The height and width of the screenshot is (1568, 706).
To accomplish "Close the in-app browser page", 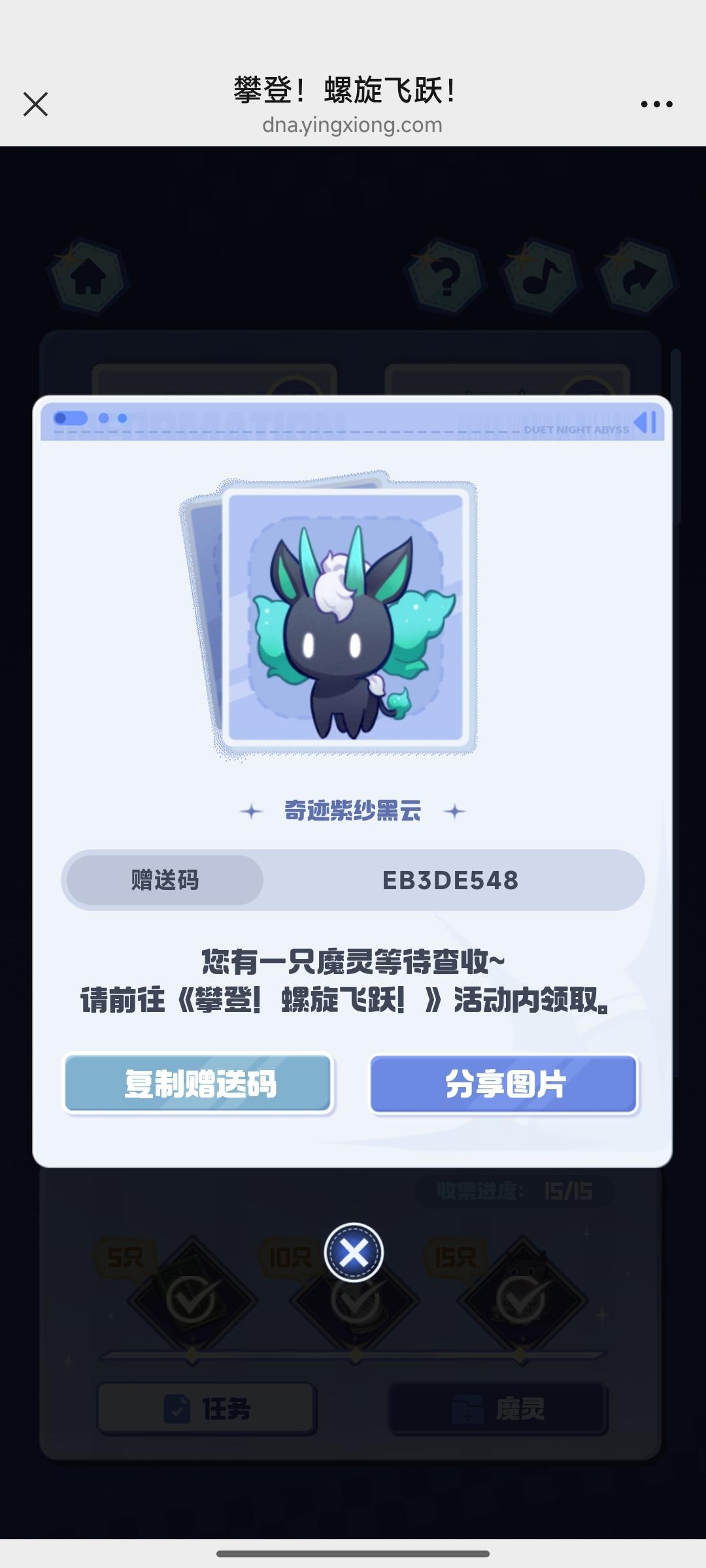I will tap(35, 104).
